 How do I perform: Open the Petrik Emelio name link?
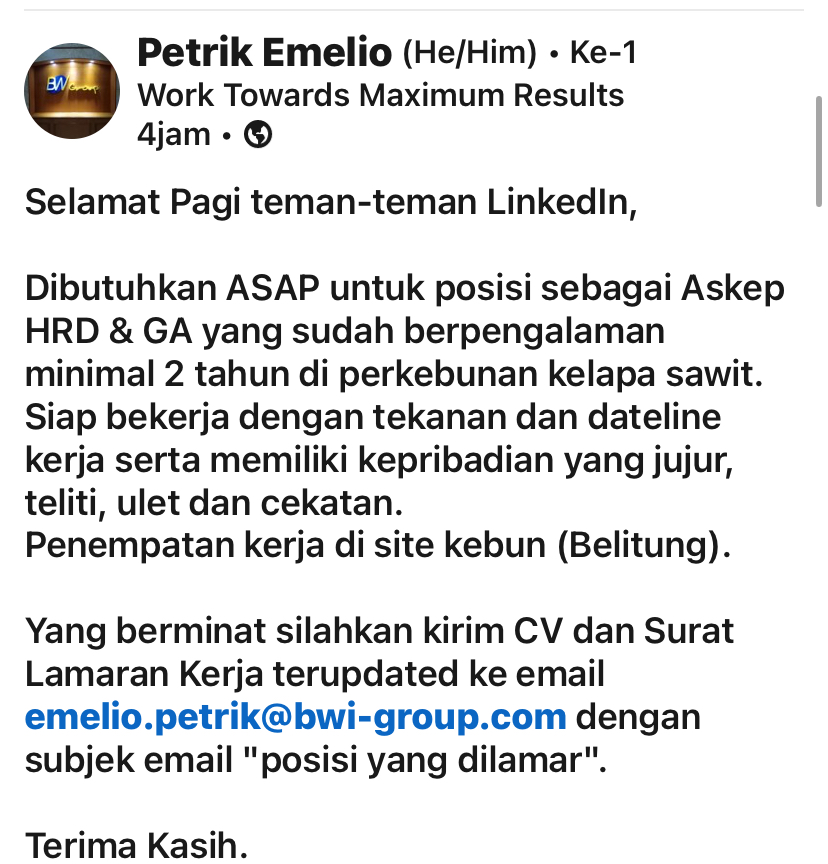pyautogui.click(x=263, y=50)
